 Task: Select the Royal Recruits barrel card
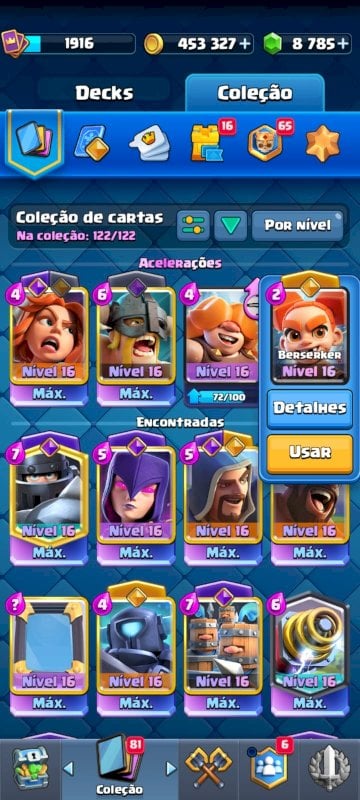[223, 653]
